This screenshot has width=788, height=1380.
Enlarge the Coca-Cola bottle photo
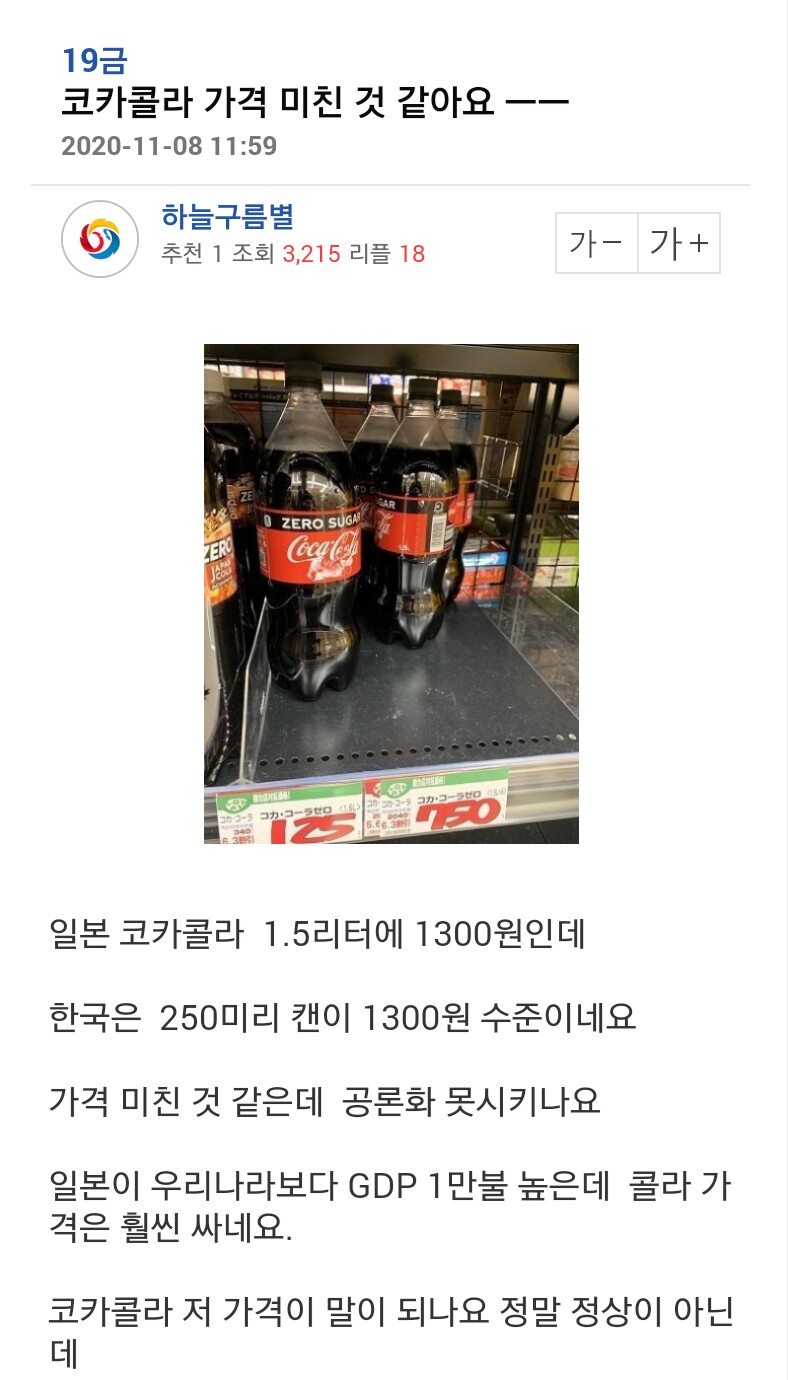coord(391,593)
